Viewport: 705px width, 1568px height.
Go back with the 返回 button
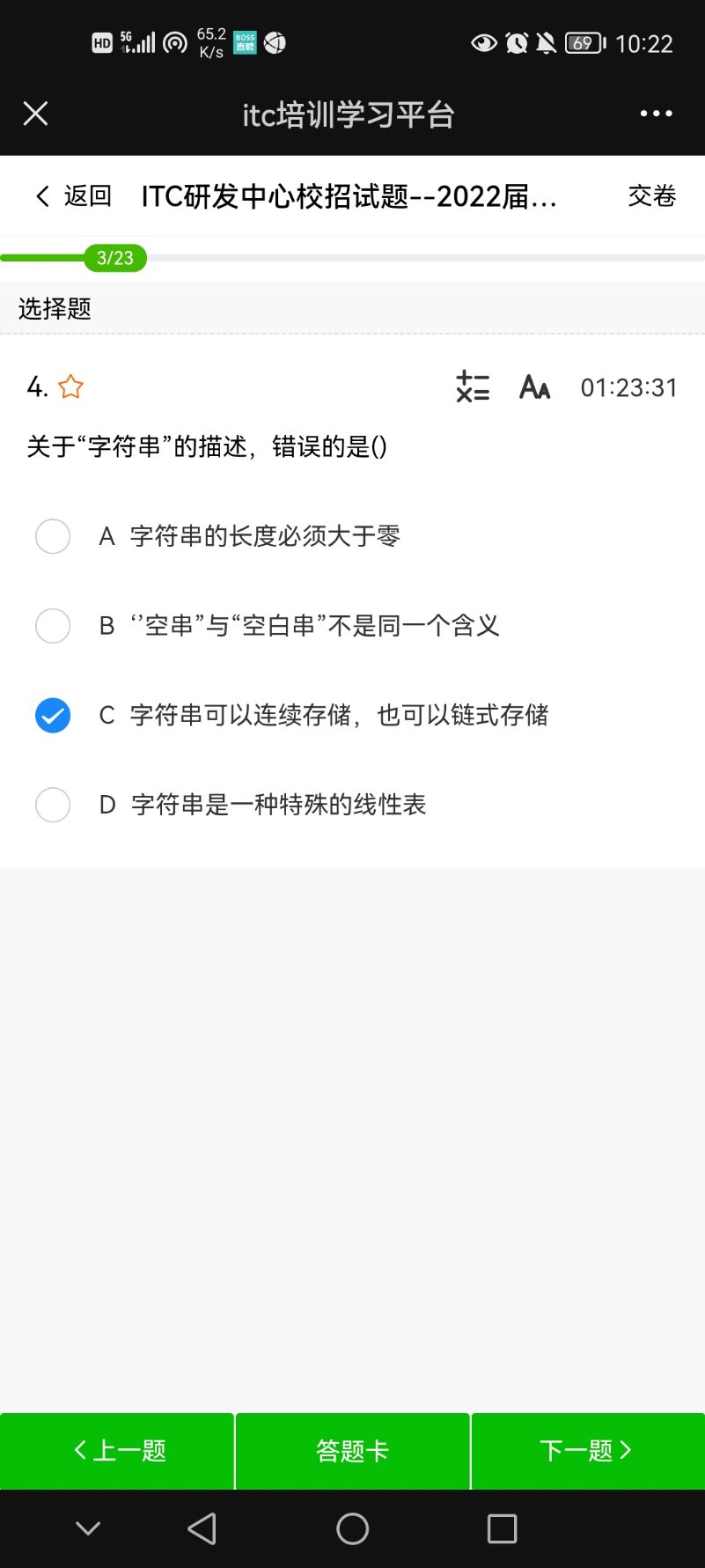point(73,195)
